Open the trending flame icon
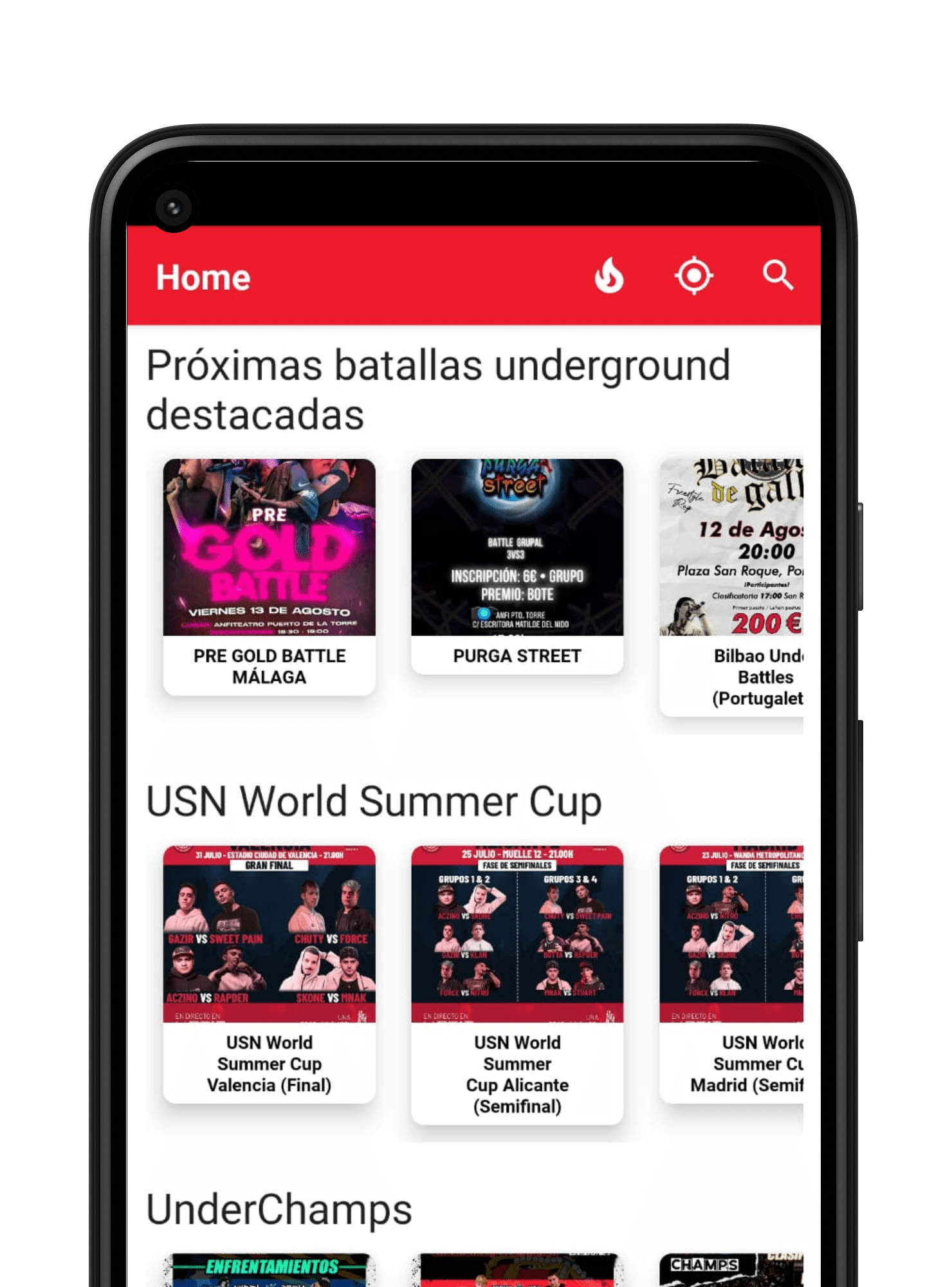Screen dimensions: 952x1287 pos(609,276)
